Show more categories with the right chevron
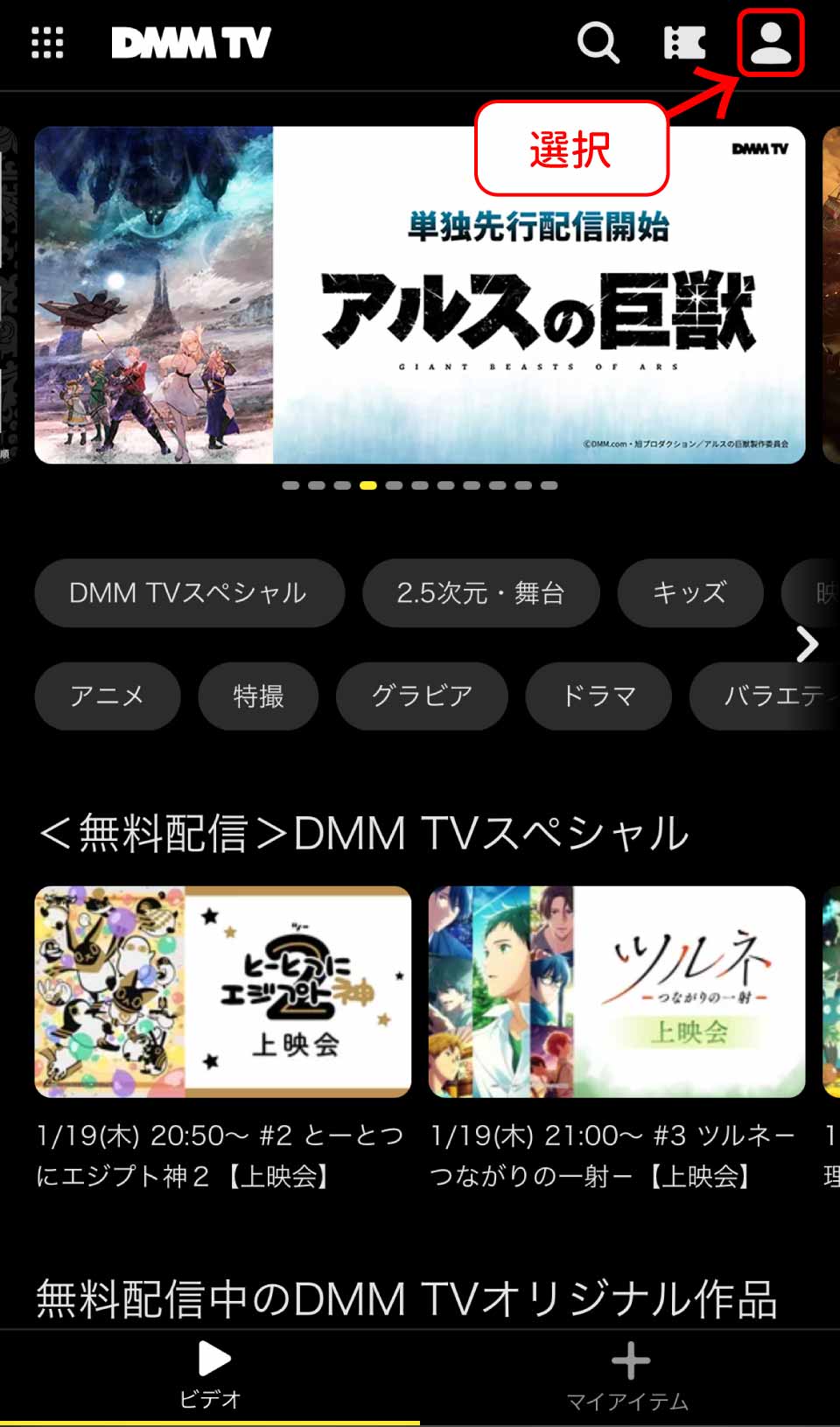840x1427 pixels. pos(807,645)
